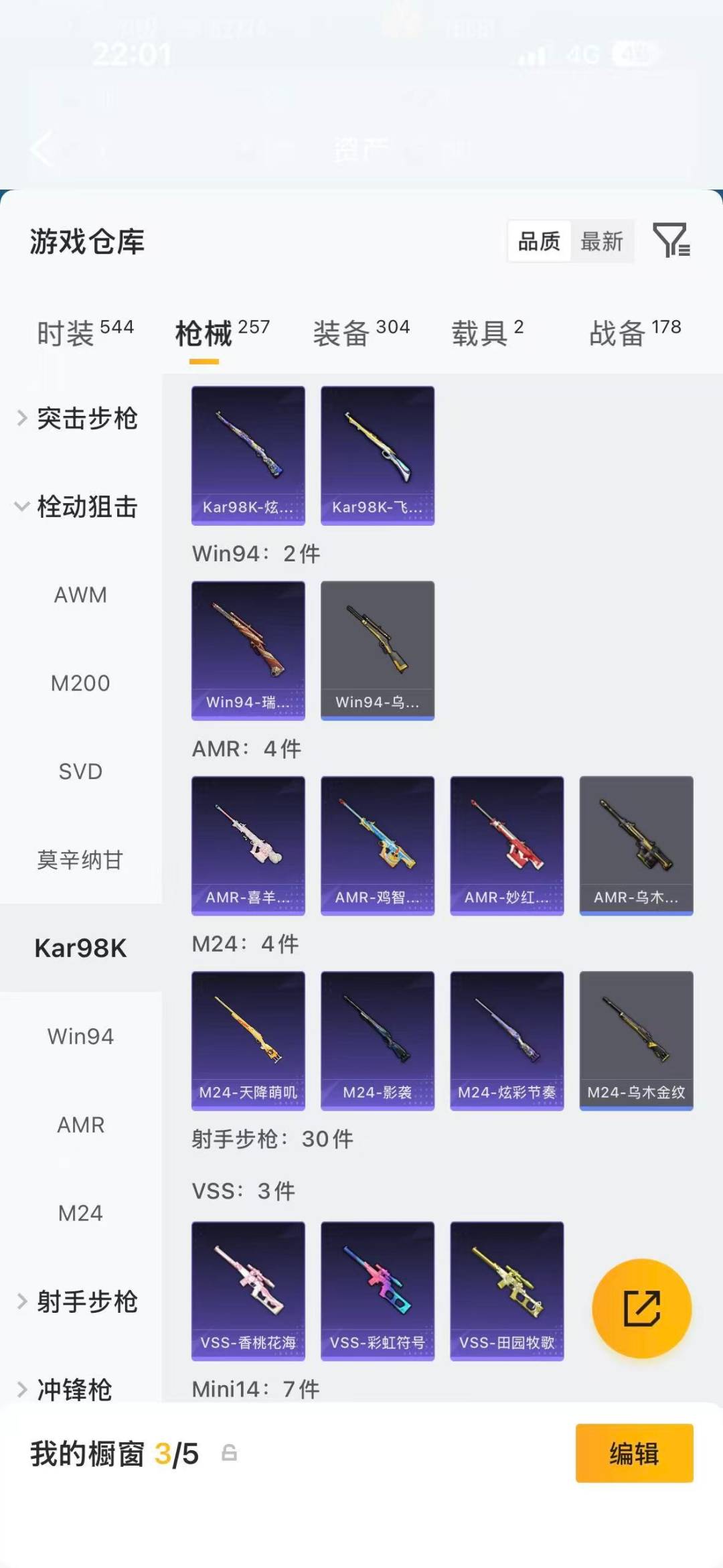The image size is (723, 1568).
Task: Select the 莫辛纳甘 subcategory
Action: [x=80, y=860]
